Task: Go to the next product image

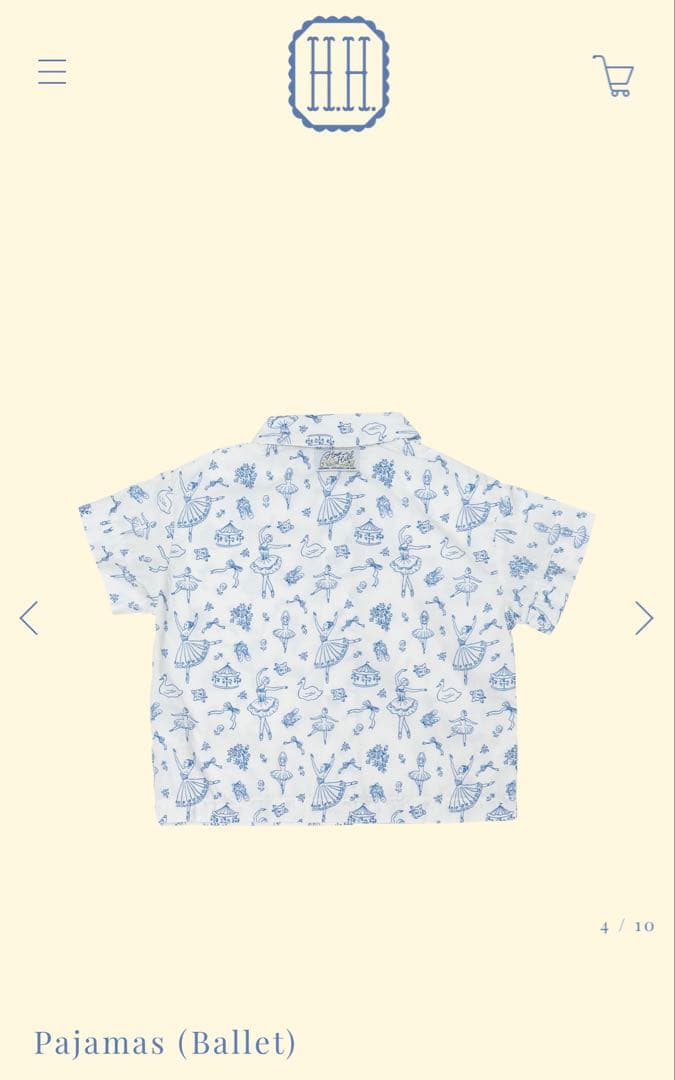Action: [644, 618]
